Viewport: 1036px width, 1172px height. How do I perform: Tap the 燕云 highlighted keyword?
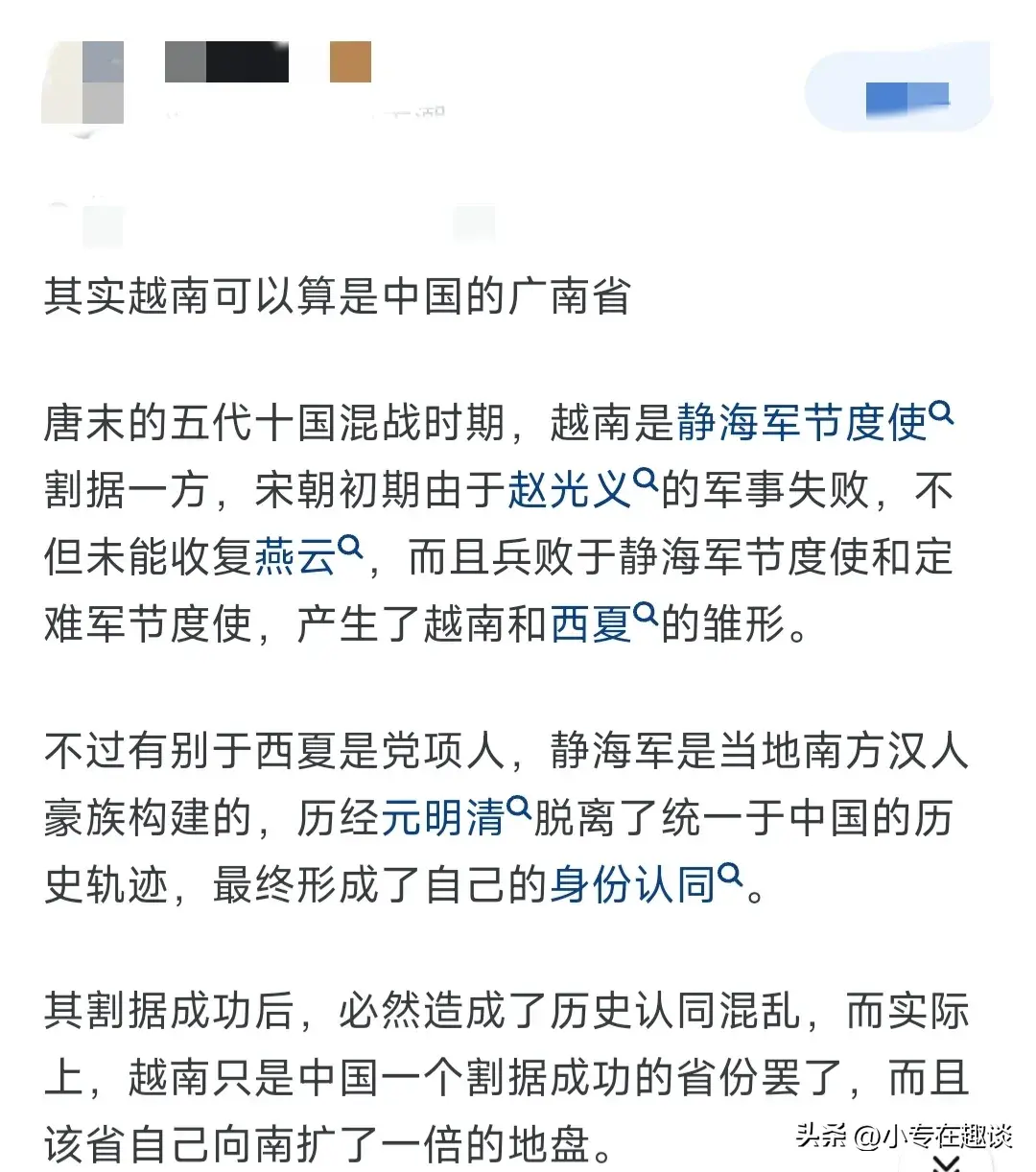[x=297, y=557]
